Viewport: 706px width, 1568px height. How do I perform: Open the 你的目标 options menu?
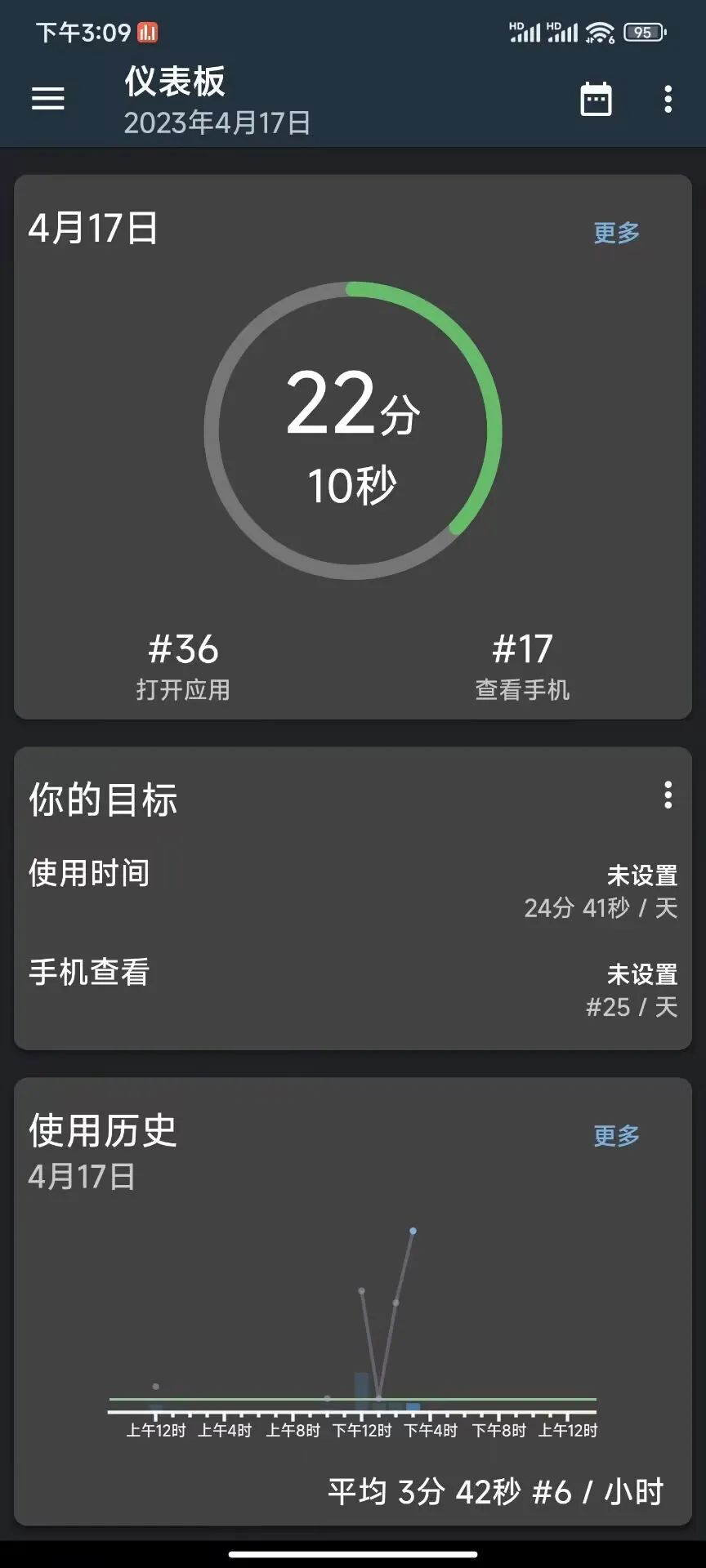click(x=668, y=795)
